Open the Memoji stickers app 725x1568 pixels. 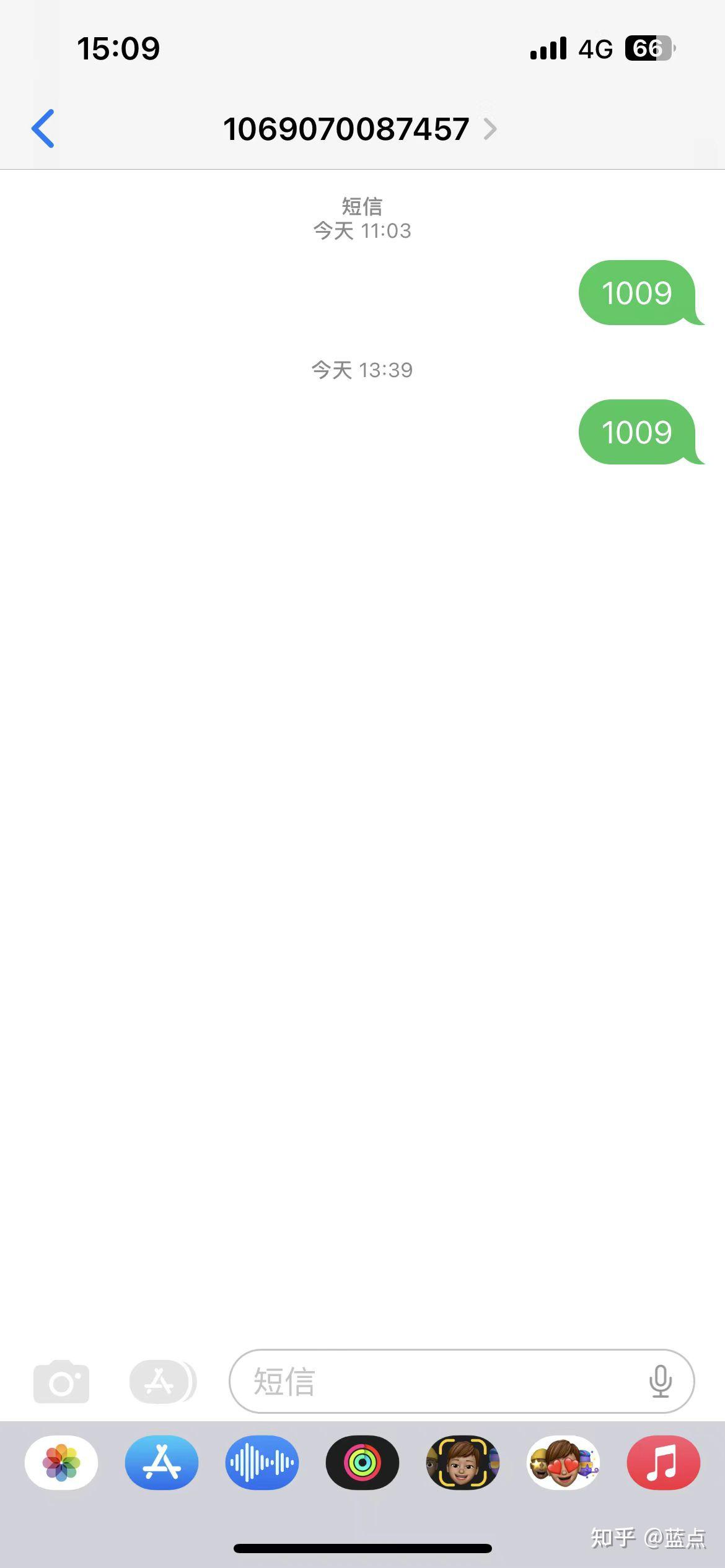pos(563,1463)
